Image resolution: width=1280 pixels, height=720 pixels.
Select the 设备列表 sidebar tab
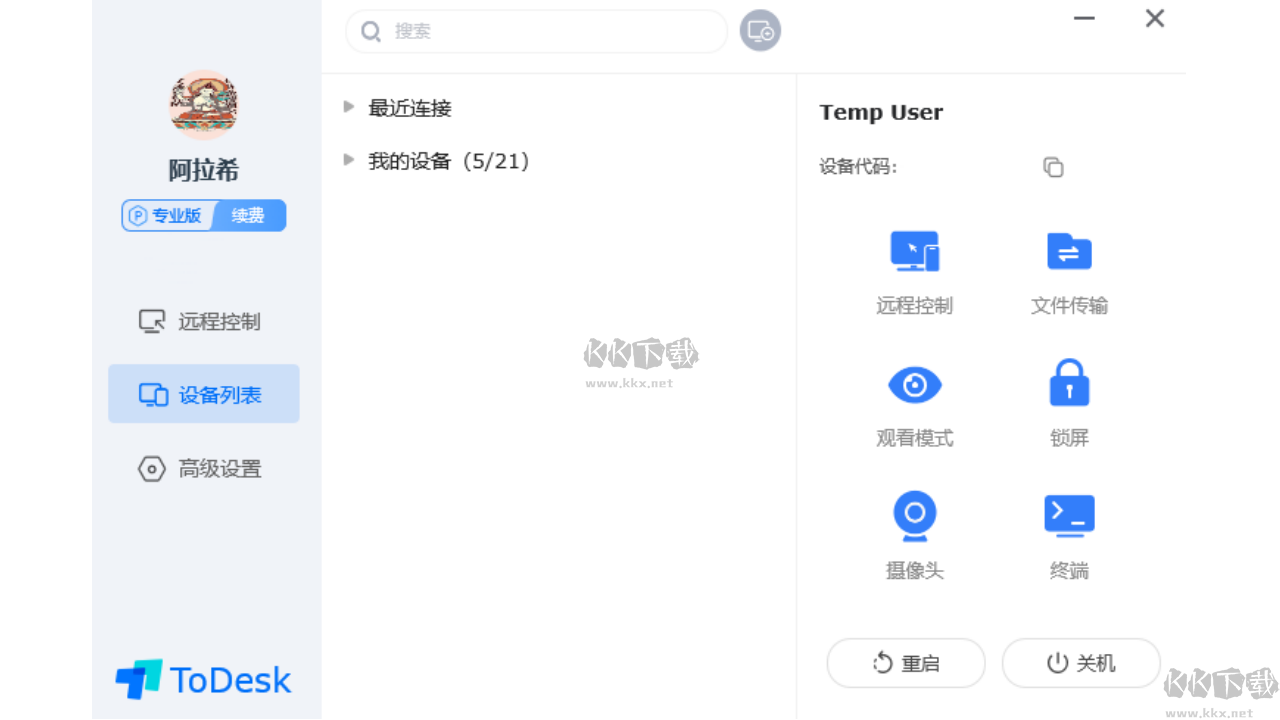(x=203, y=394)
